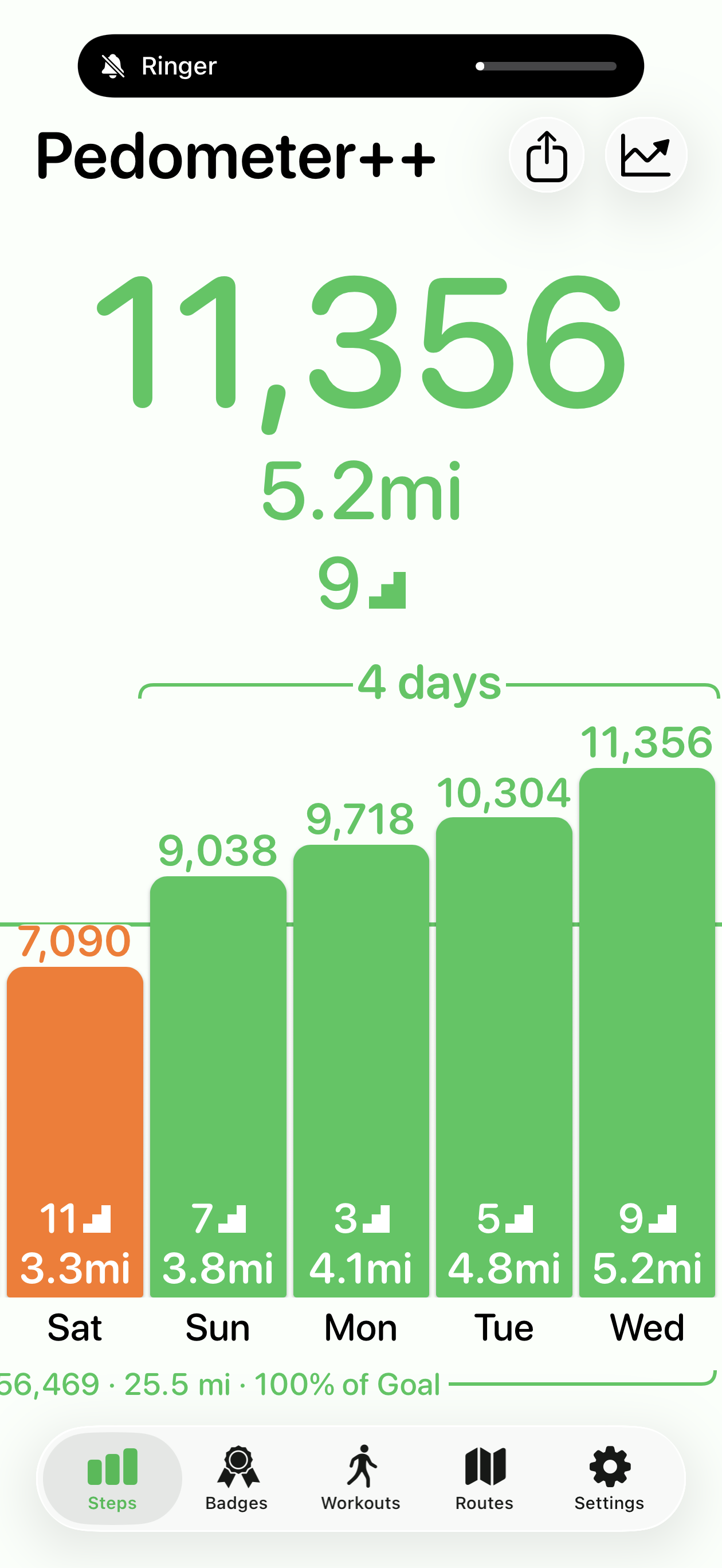Share today's step count

[x=546, y=155]
